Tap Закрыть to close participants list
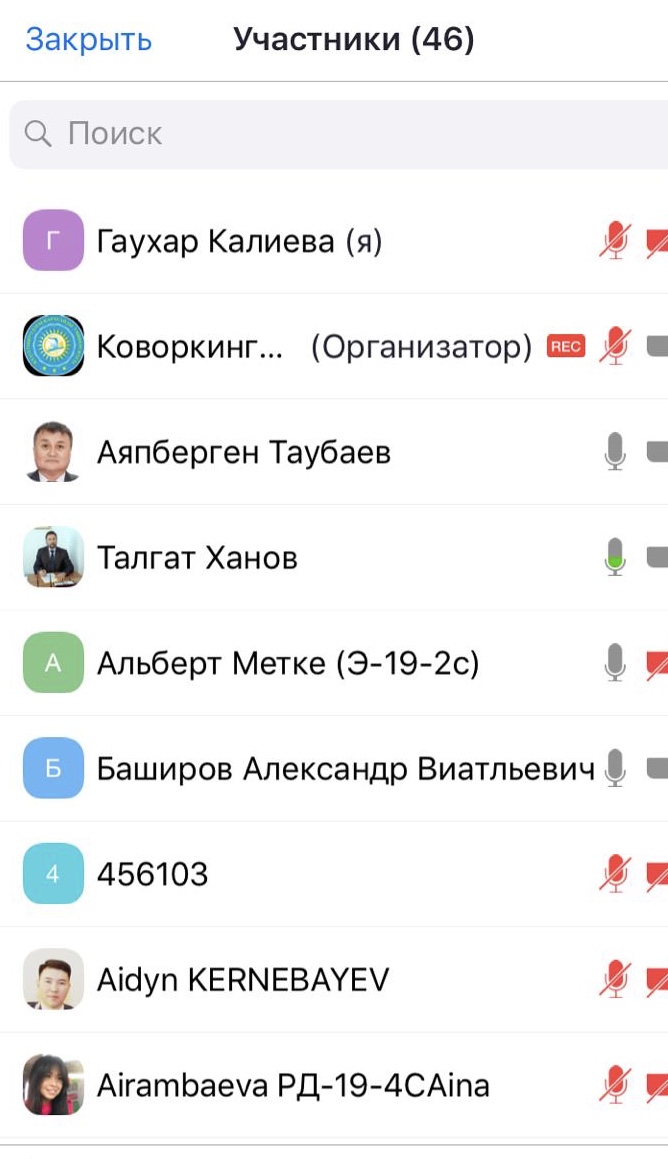668x1159 pixels. [88, 40]
